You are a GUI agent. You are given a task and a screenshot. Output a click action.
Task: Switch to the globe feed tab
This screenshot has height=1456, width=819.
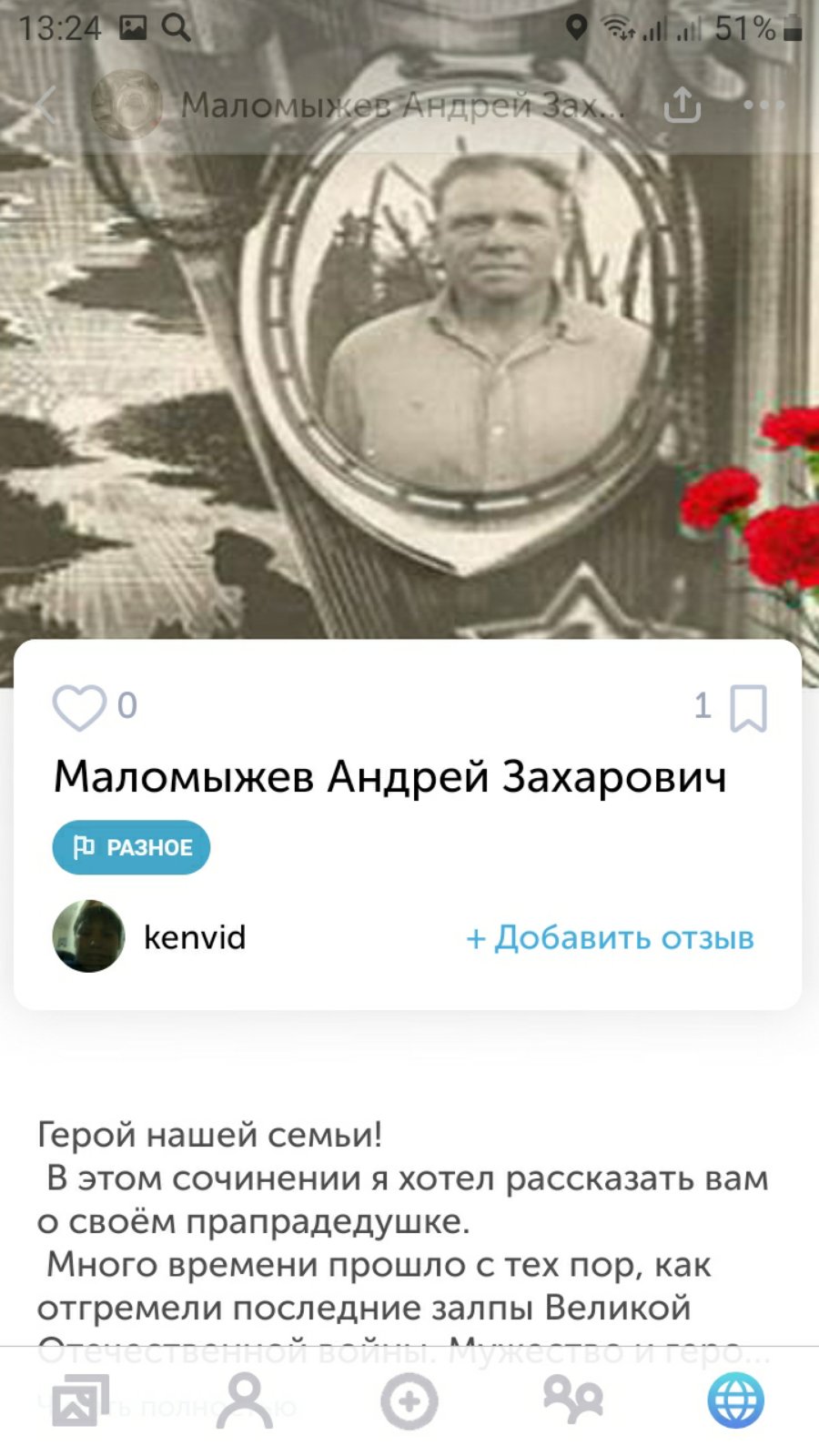pyautogui.click(x=735, y=1400)
